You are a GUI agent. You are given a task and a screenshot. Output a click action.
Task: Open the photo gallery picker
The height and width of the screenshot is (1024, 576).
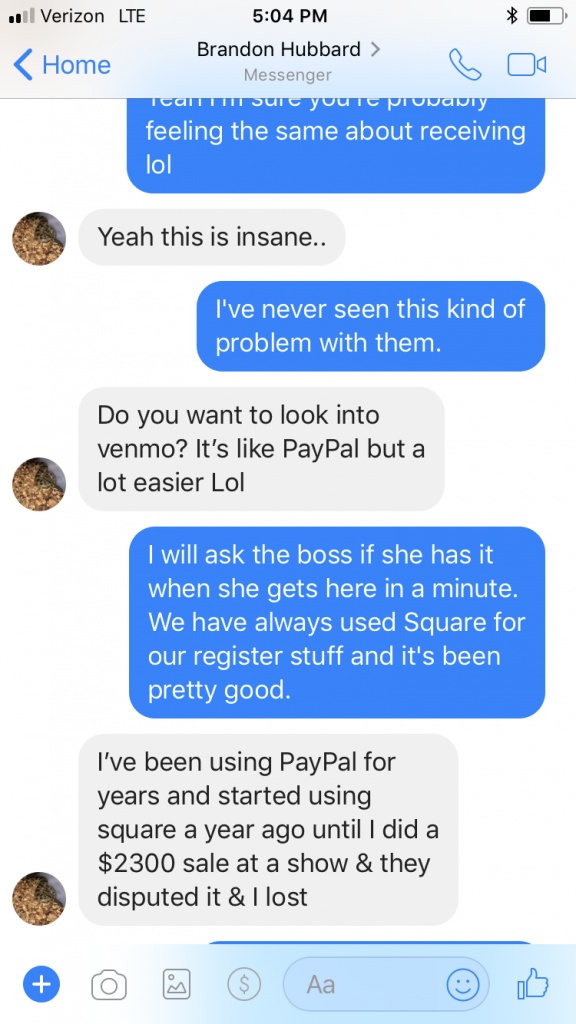(176, 984)
